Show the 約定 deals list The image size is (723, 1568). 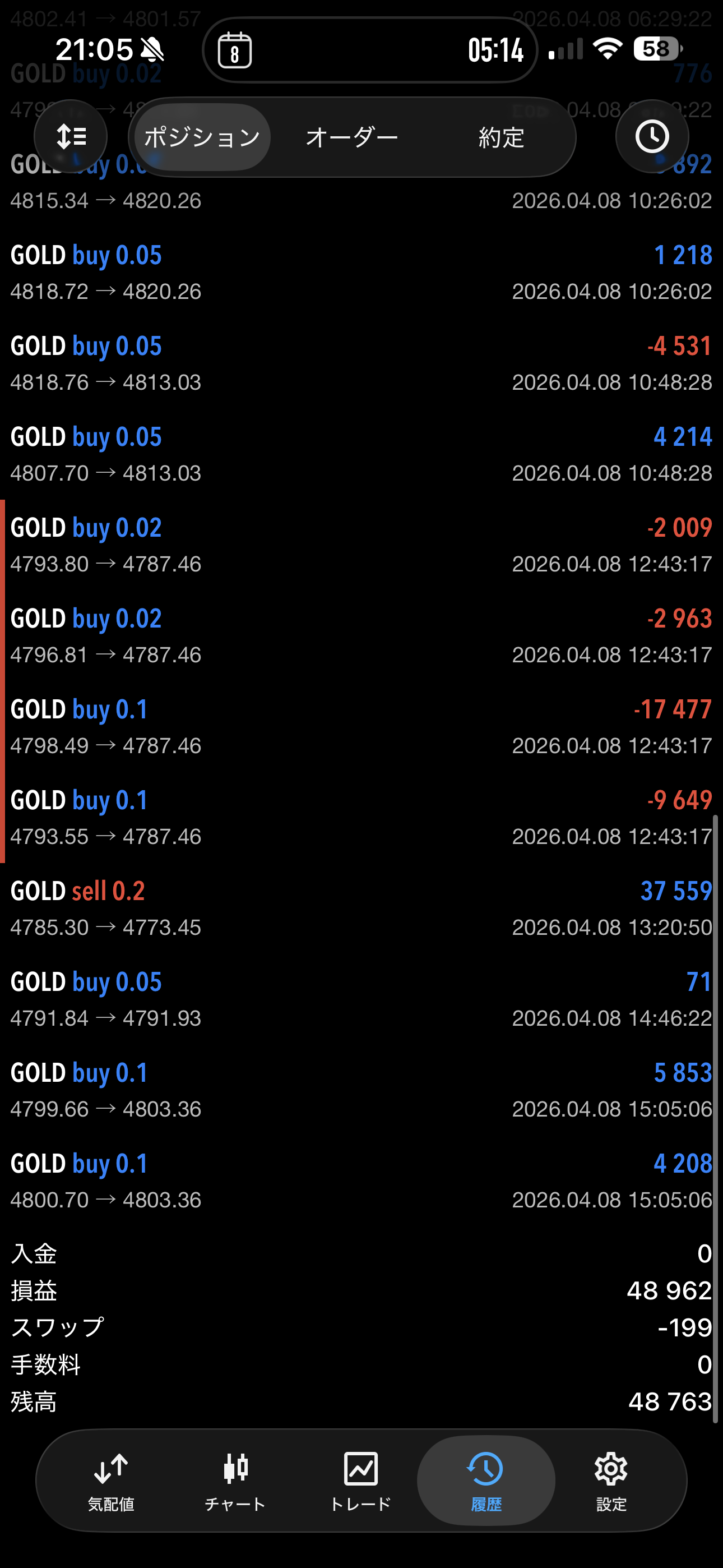502,137
